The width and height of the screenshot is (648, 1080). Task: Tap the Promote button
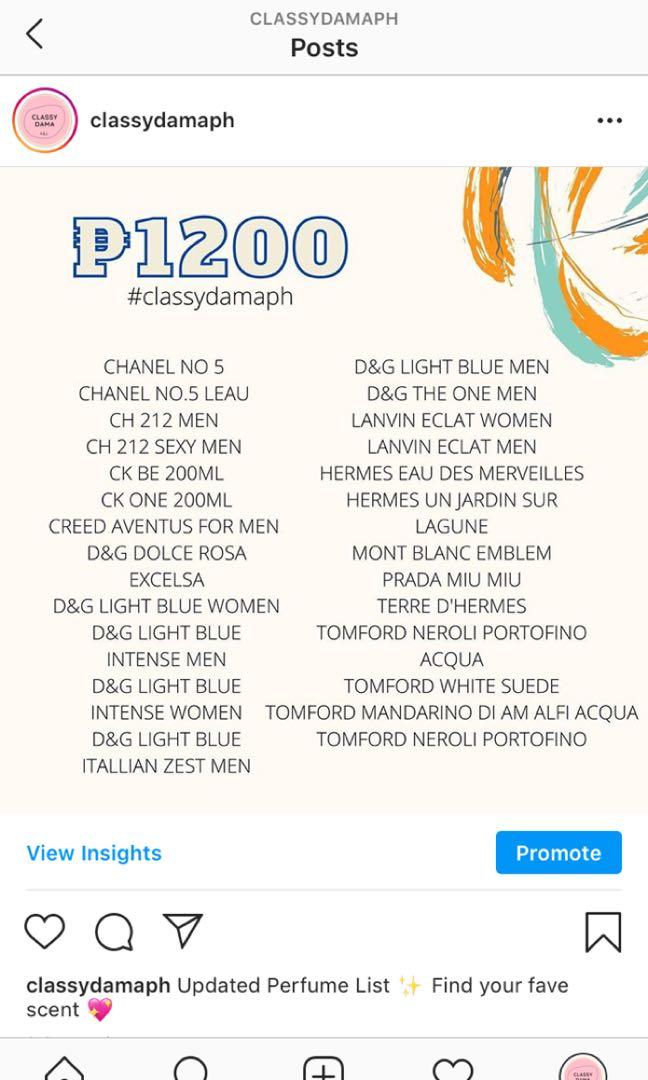point(558,853)
